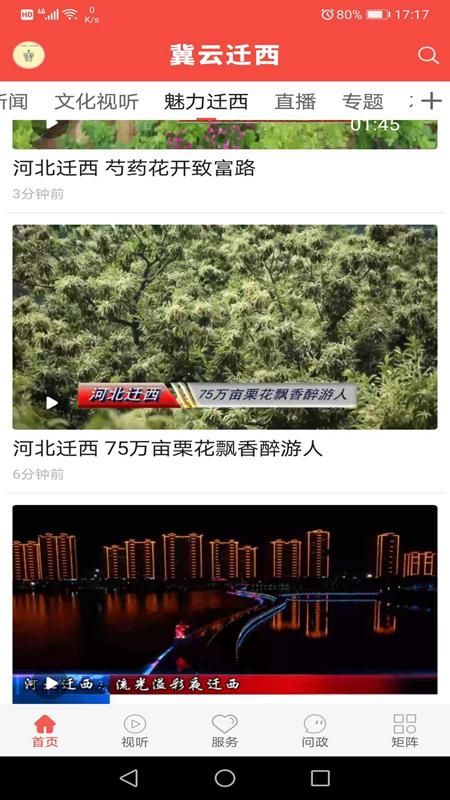Open the 问政 bottom tab
Image resolution: width=450 pixels, height=800 pixels.
[315, 731]
